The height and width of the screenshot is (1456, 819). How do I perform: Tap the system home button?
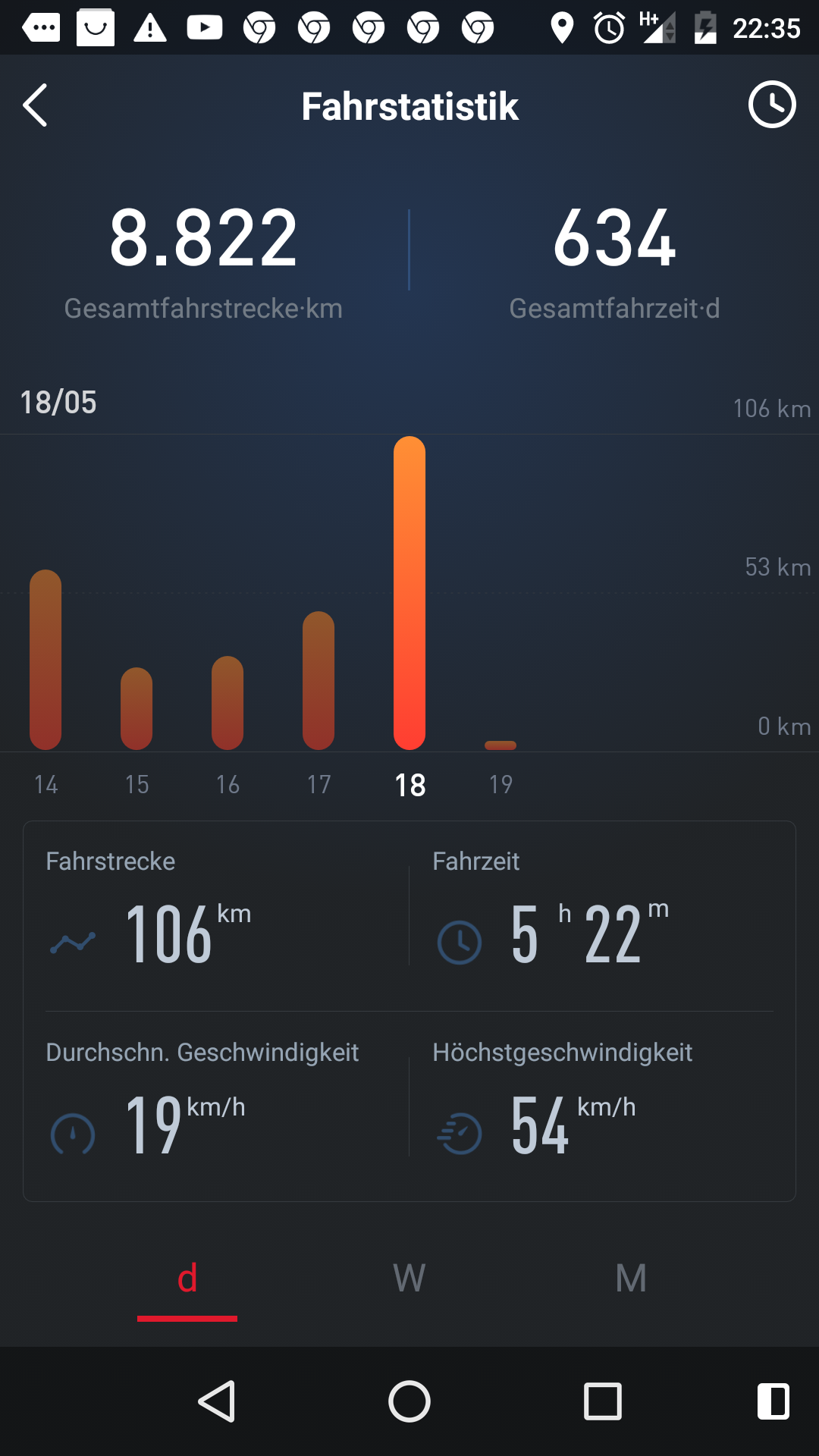pos(409,1401)
